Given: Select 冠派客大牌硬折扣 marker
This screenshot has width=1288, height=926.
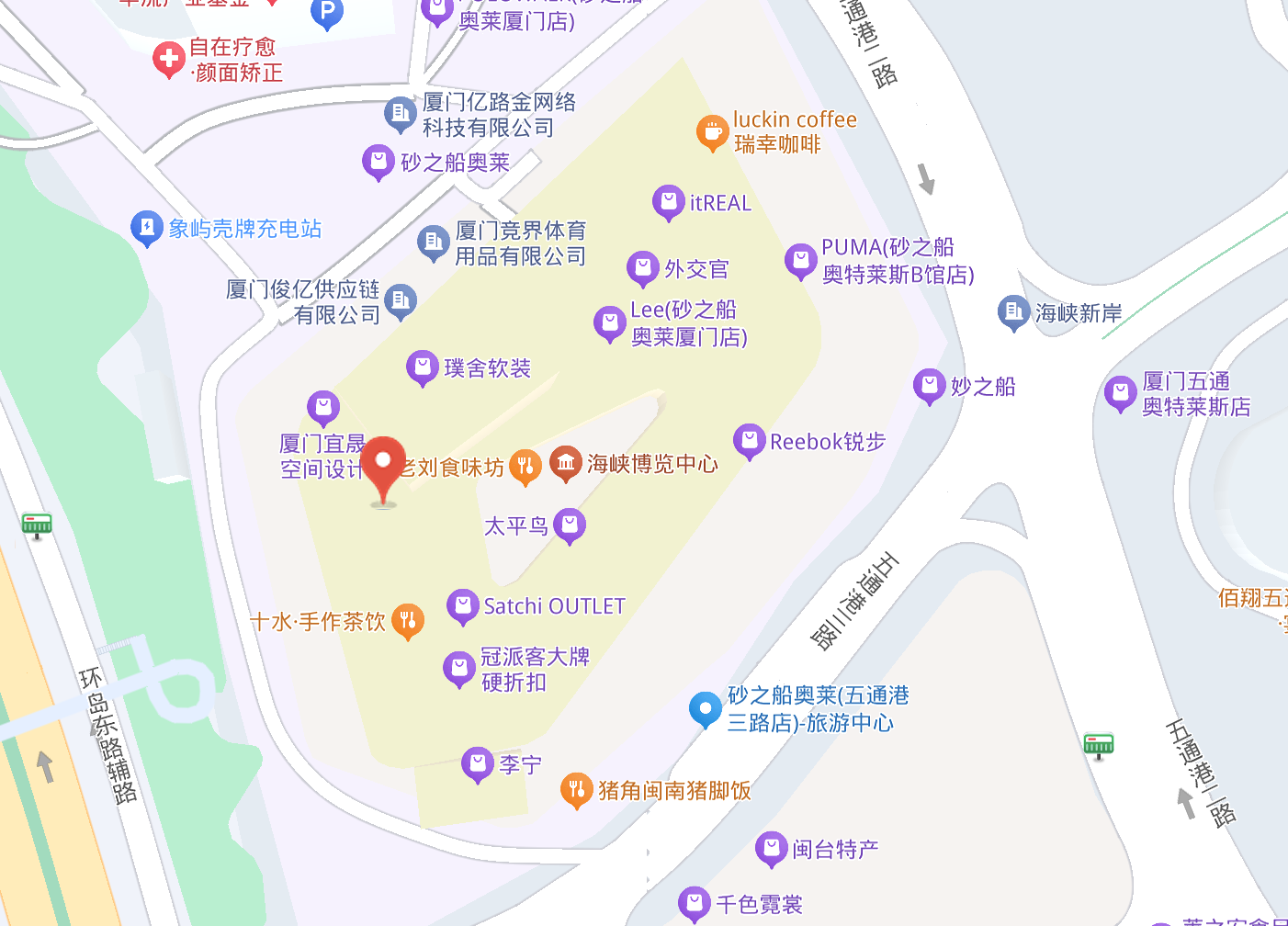Looking at the screenshot, I should pos(458,668).
